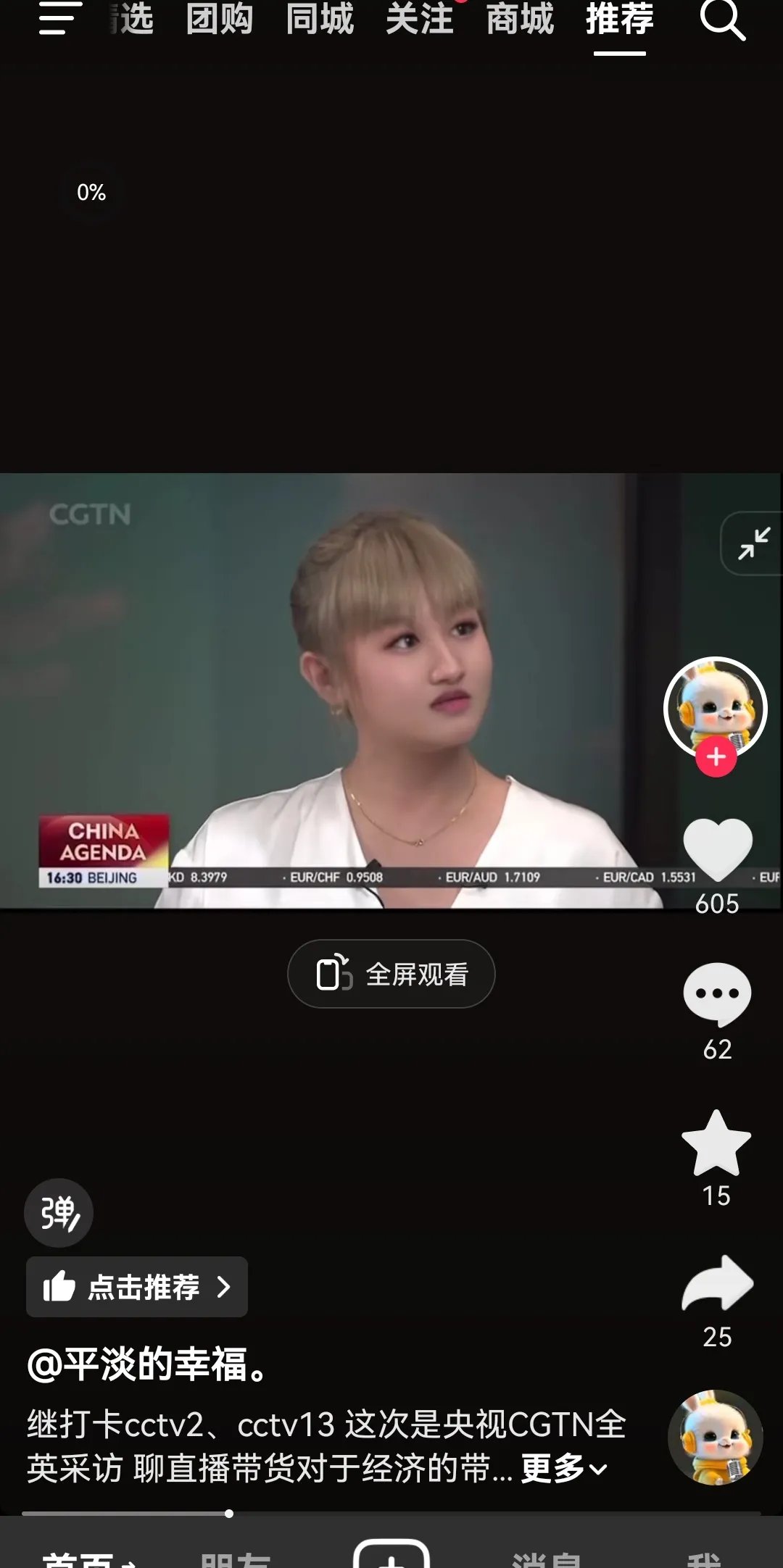Toggle the 弹 danmaku bullet comments button
The image size is (783, 1568).
click(x=59, y=1213)
